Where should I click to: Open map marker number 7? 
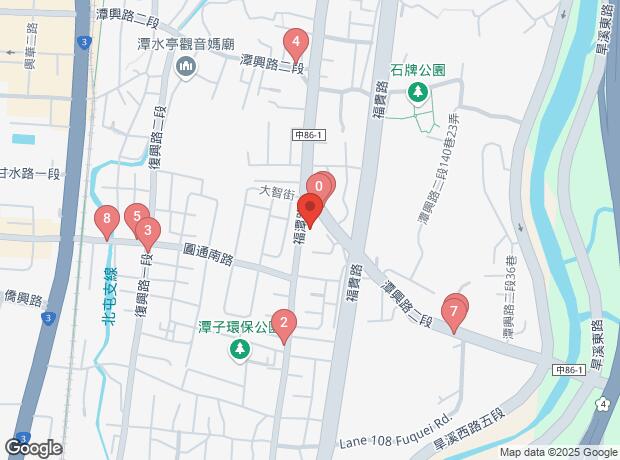coord(455,313)
